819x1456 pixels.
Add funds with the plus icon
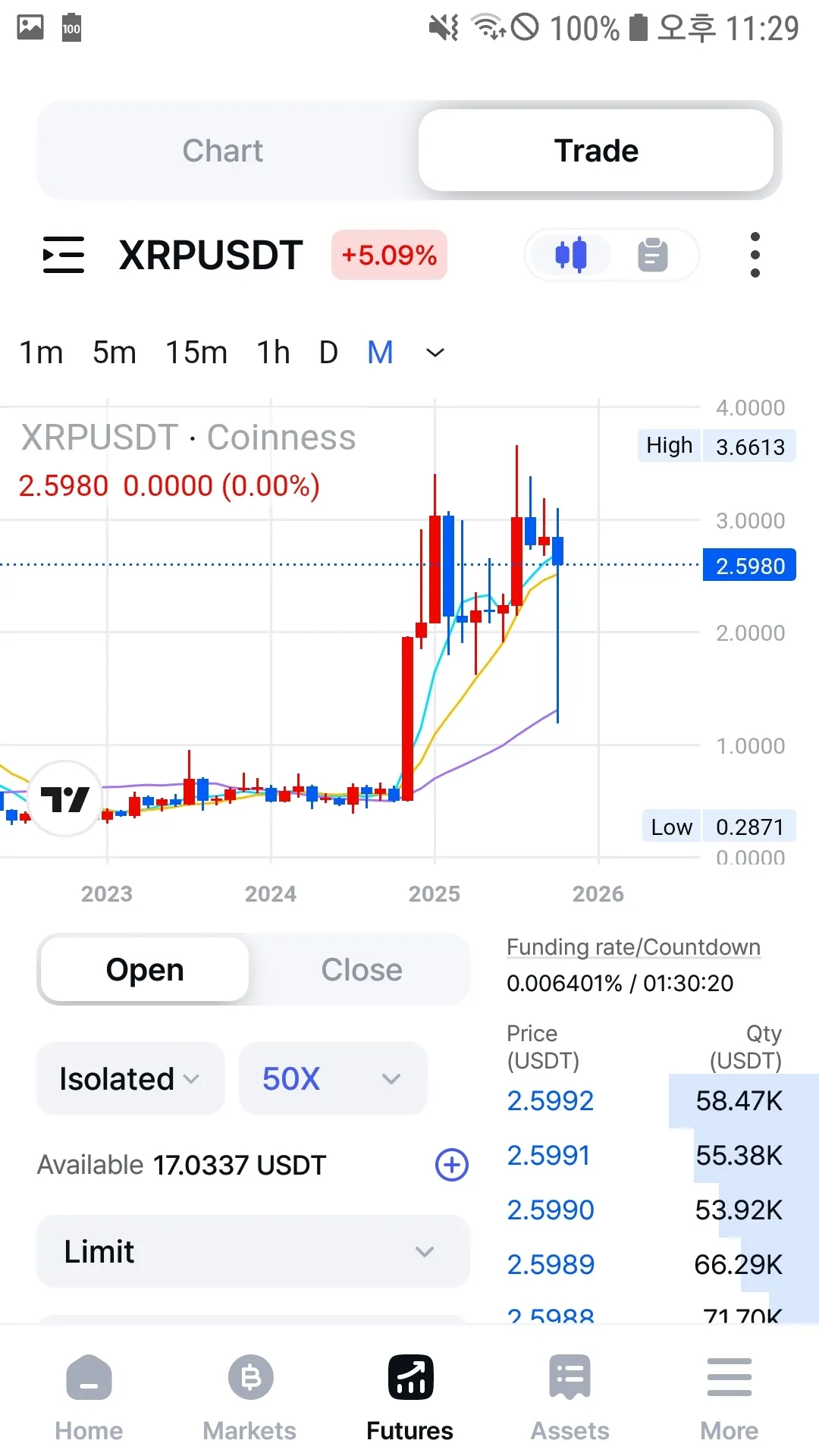click(x=452, y=1164)
